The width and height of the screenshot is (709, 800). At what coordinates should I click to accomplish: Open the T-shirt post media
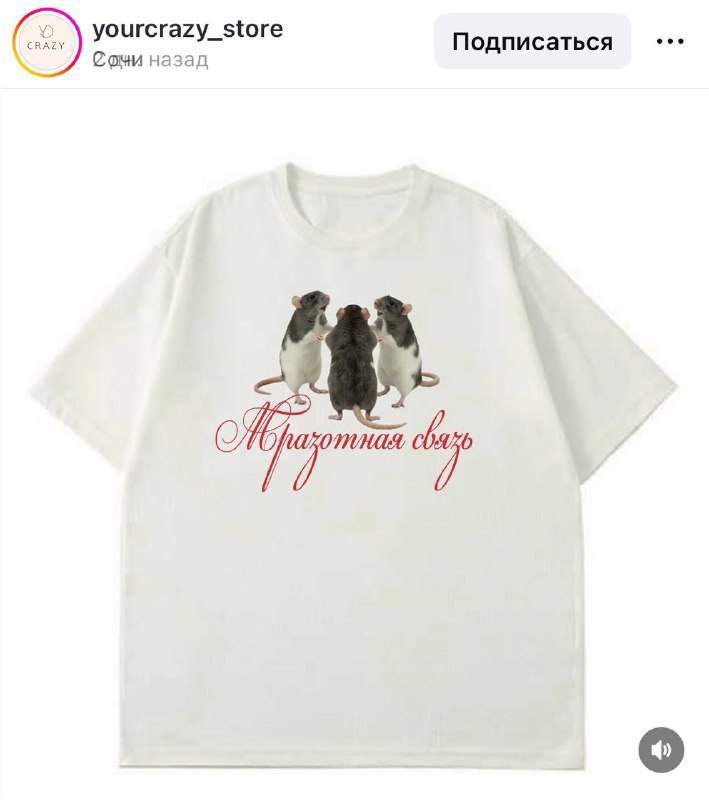point(354,440)
